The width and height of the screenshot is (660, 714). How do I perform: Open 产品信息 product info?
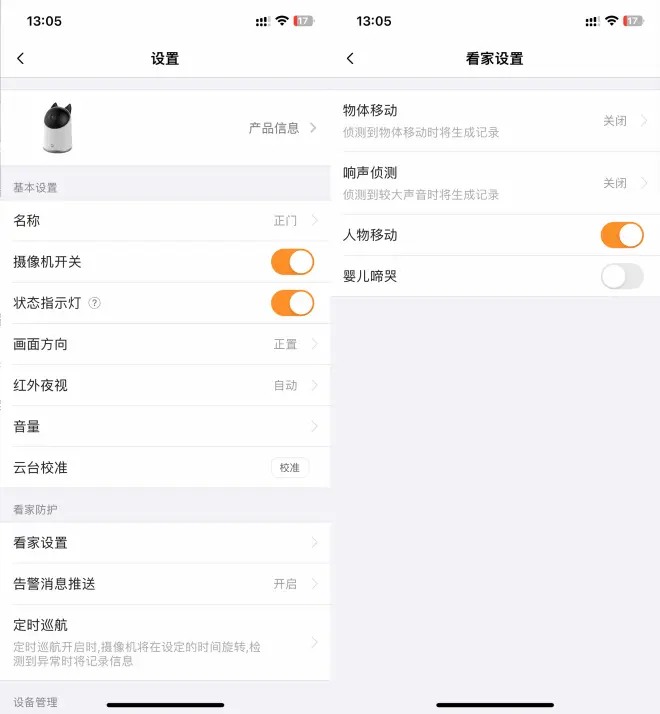point(282,128)
